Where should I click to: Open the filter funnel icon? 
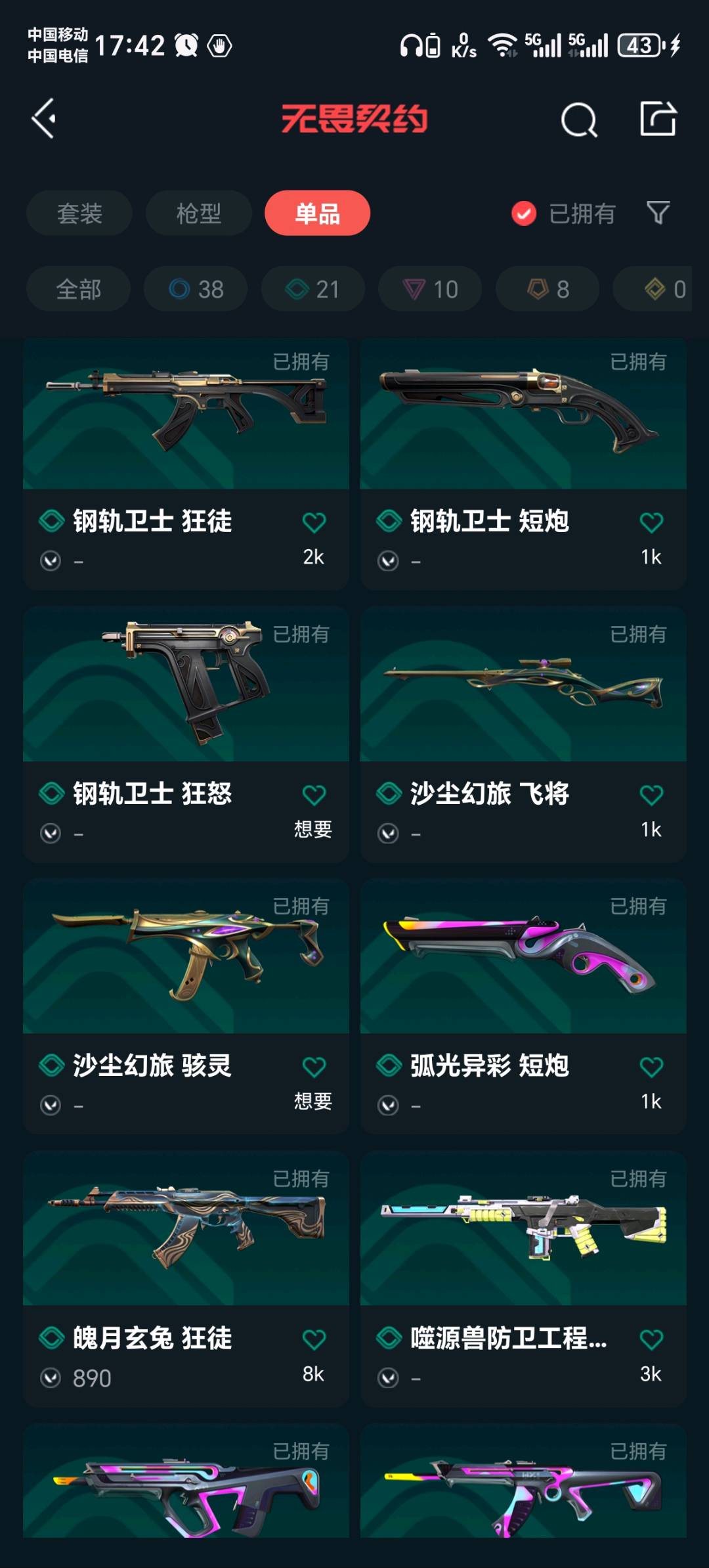pyautogui.click(x=658, y=213)
